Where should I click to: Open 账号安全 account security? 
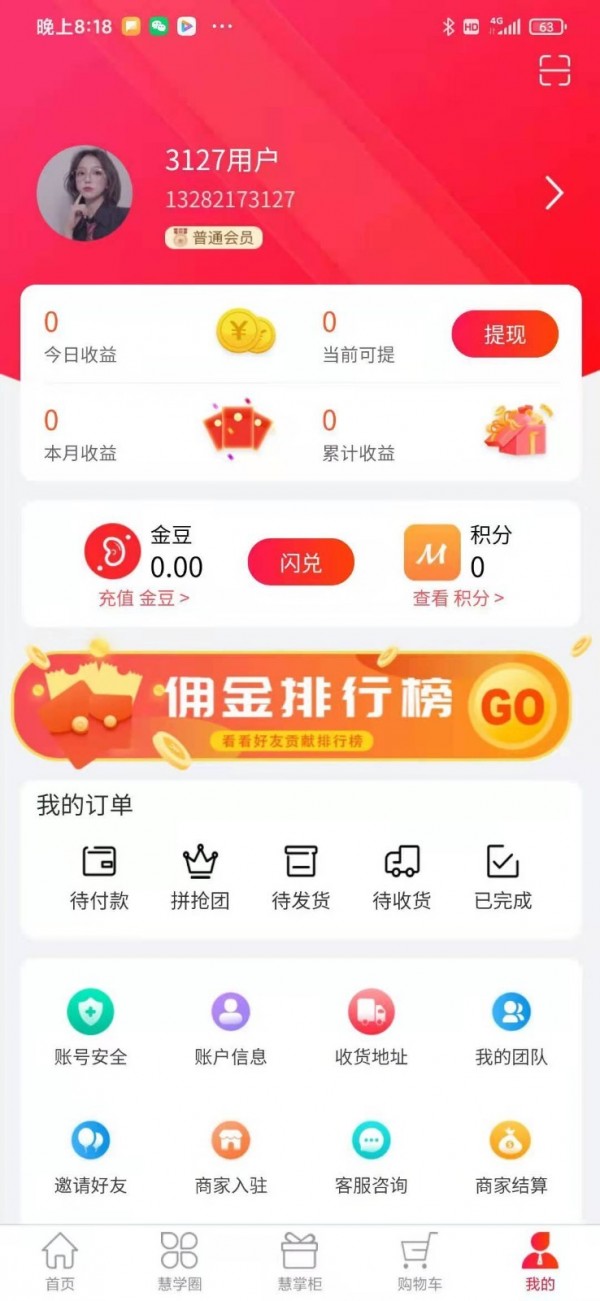91,1027
